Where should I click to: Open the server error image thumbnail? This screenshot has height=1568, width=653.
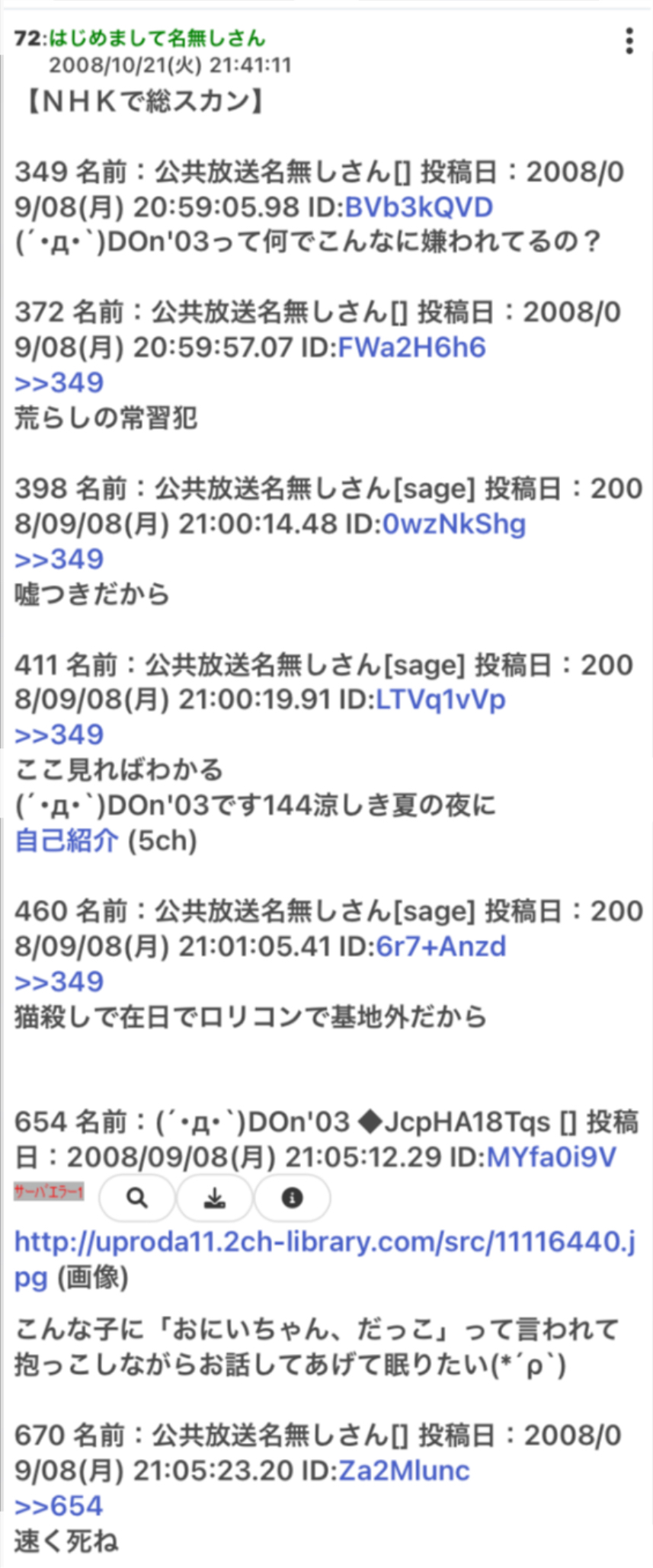tap(49, 1192)
